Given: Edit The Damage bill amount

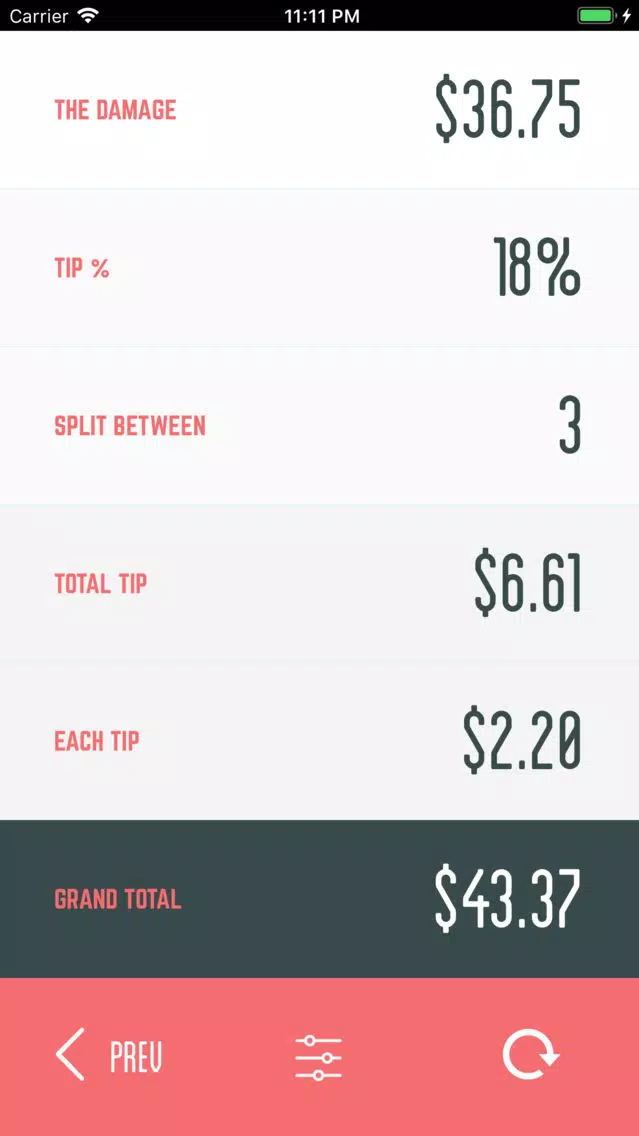Looking at the screenshot, I should click(507, 108).
